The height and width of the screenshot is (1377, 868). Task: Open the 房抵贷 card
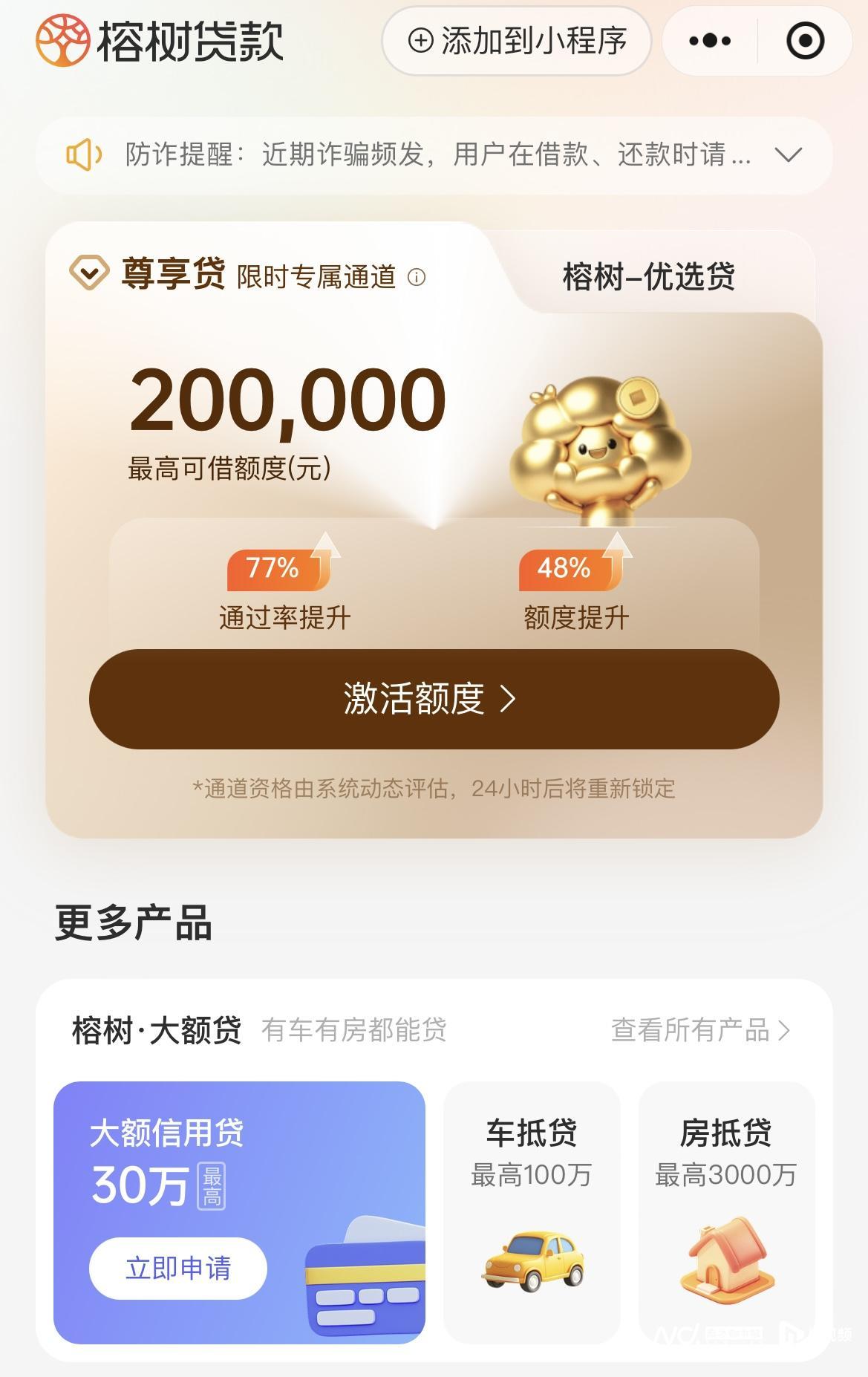click(x=725, y=1211)
